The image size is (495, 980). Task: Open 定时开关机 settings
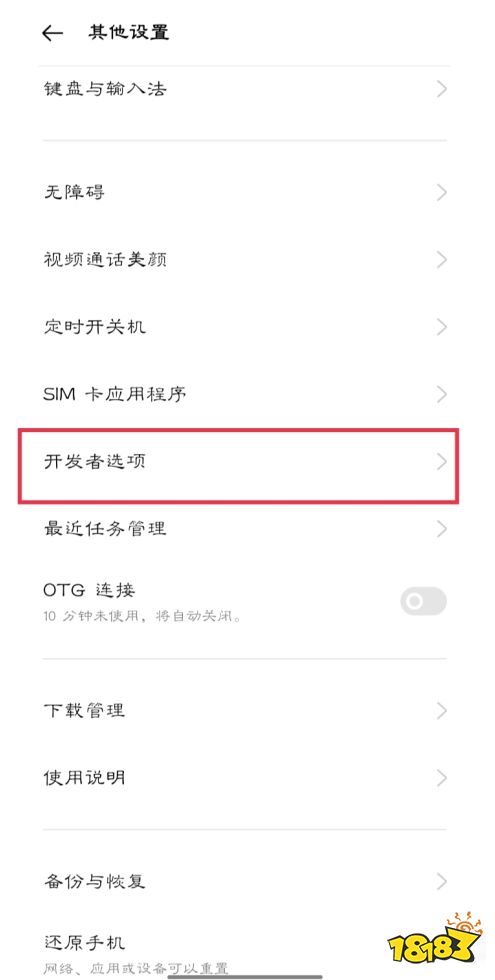click(245, 327)
